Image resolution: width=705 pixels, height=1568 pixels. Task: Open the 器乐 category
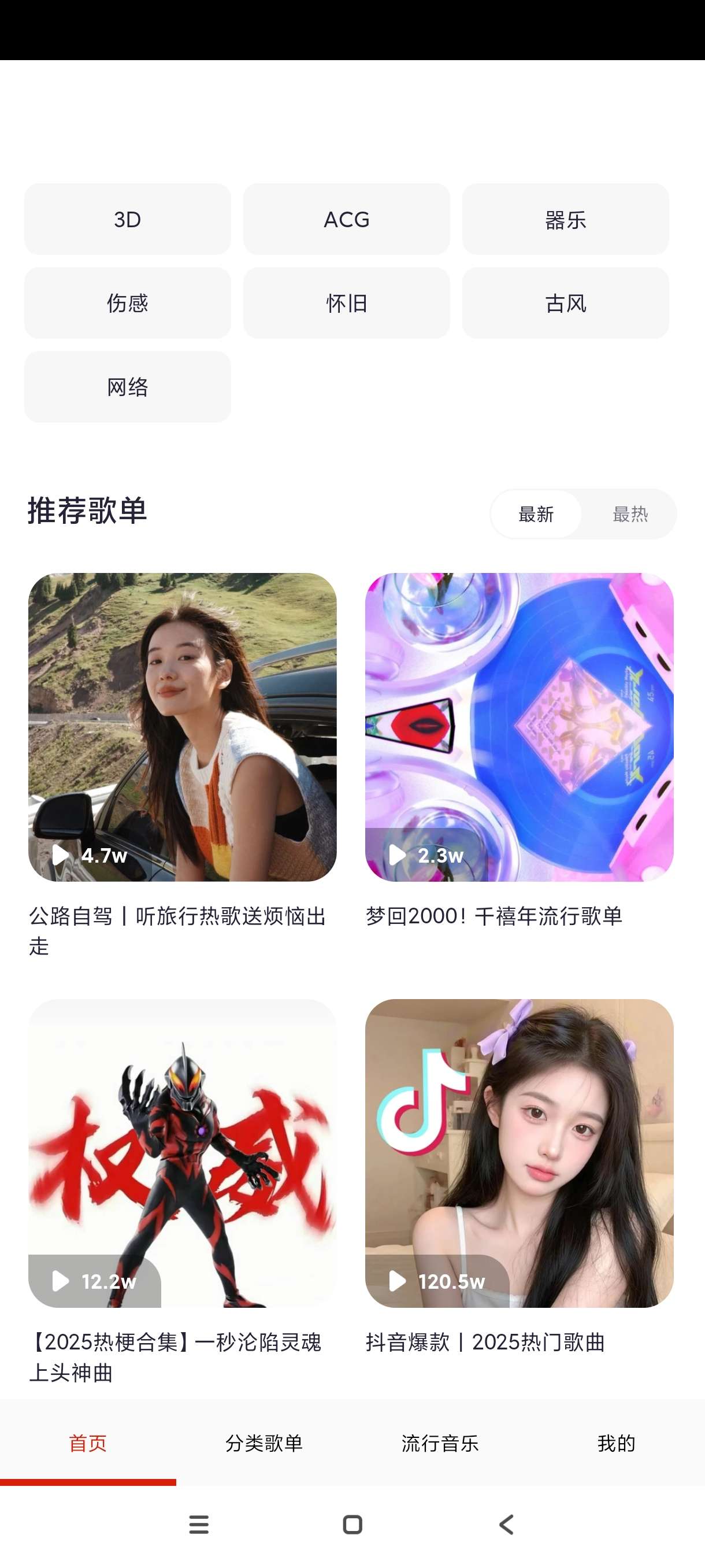[565, 219]
